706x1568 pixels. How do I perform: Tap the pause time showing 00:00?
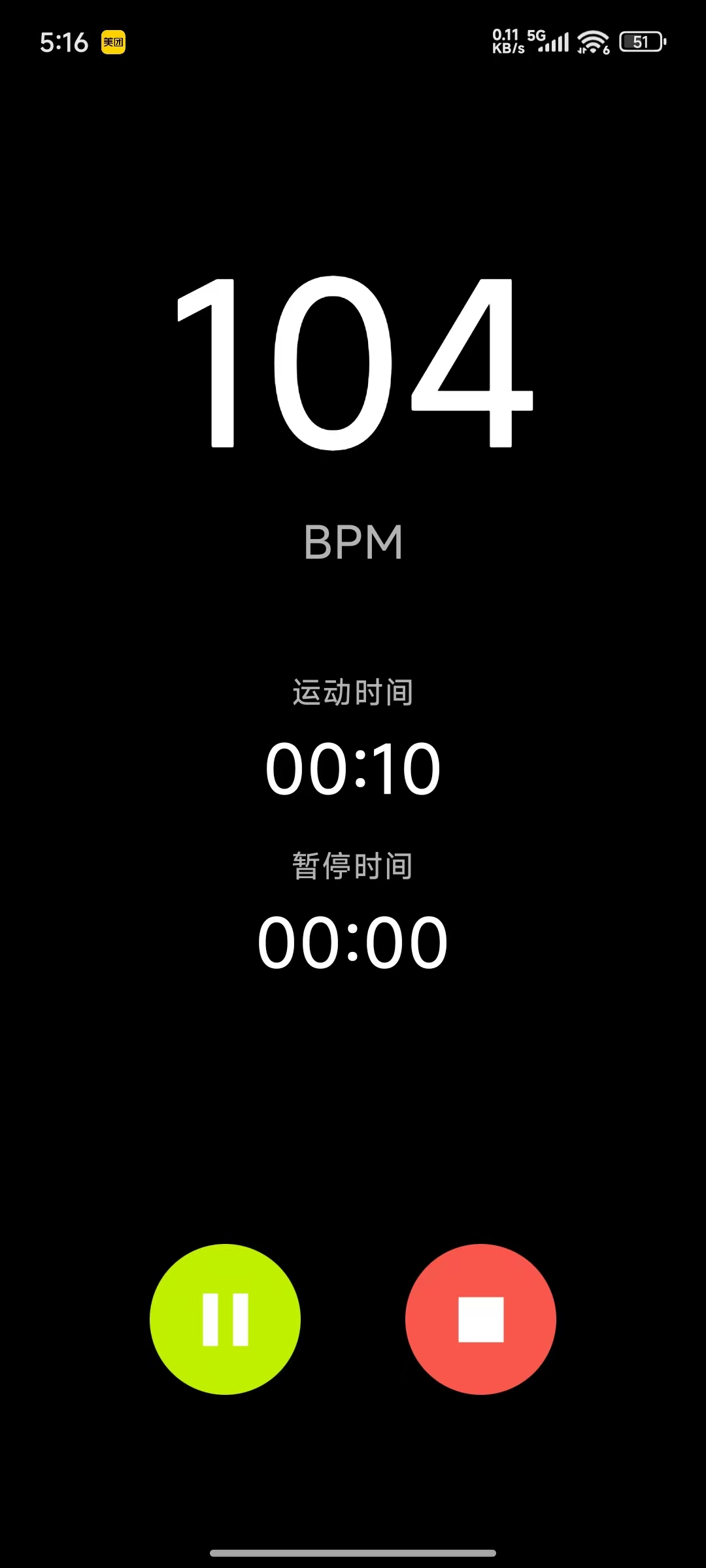[353, 941]
